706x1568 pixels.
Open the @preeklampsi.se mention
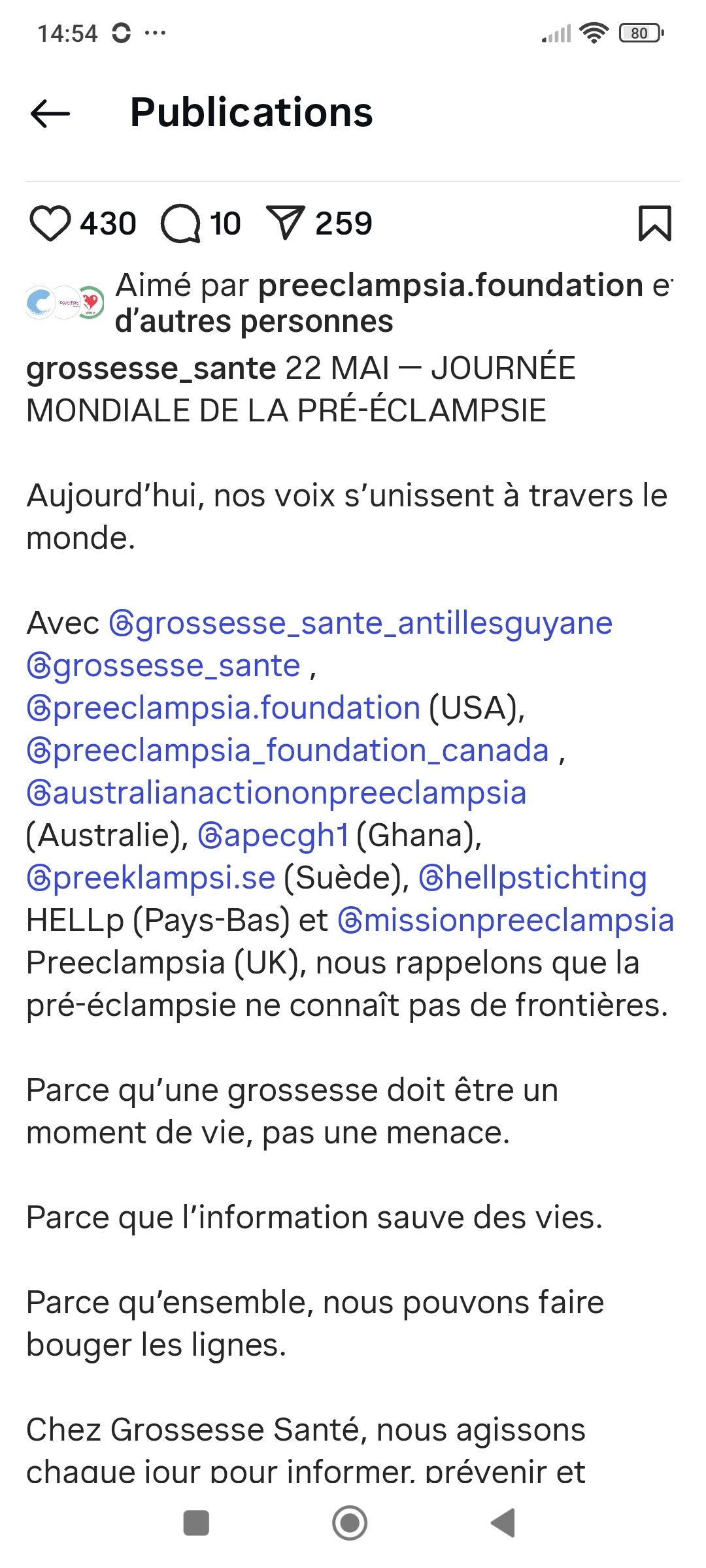[151, 878]
